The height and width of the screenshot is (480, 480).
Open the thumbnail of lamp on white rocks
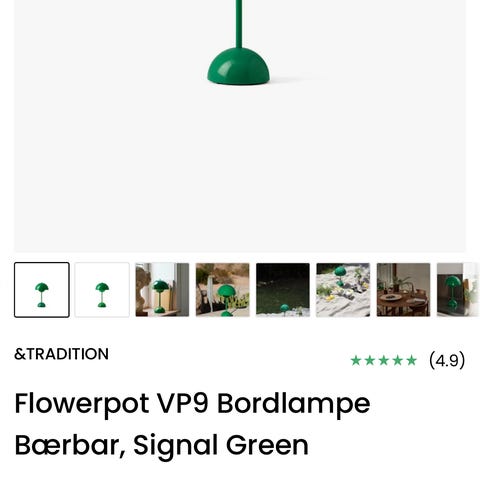click(343, 290)
